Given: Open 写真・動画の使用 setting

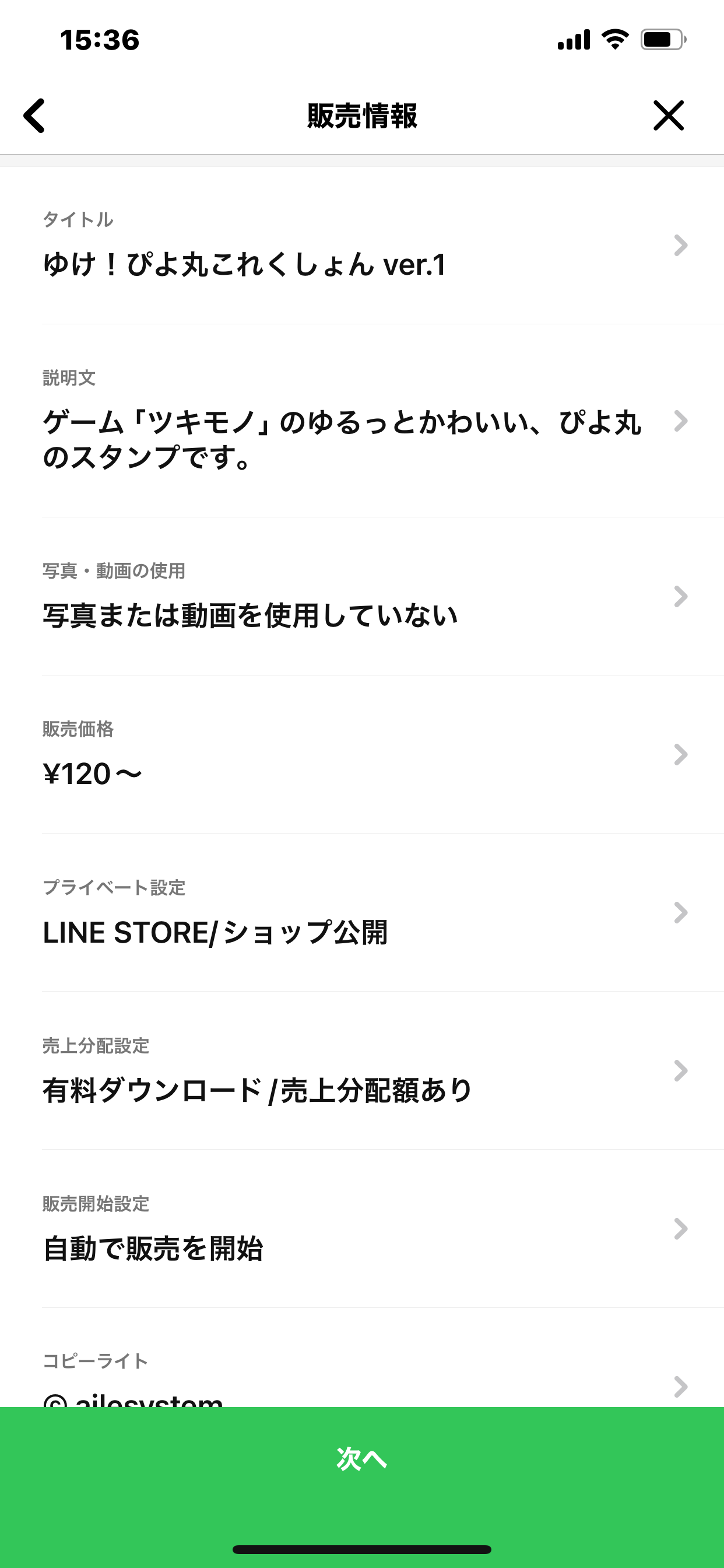Looking at the screenshot, I should point(362,597).
